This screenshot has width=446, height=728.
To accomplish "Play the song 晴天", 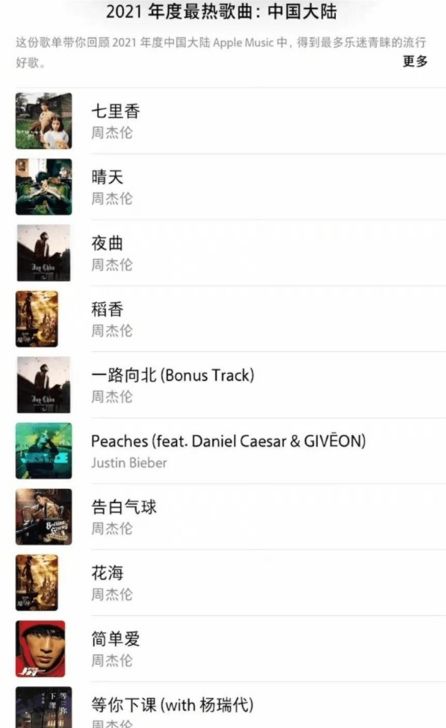I will click(231, 187).
